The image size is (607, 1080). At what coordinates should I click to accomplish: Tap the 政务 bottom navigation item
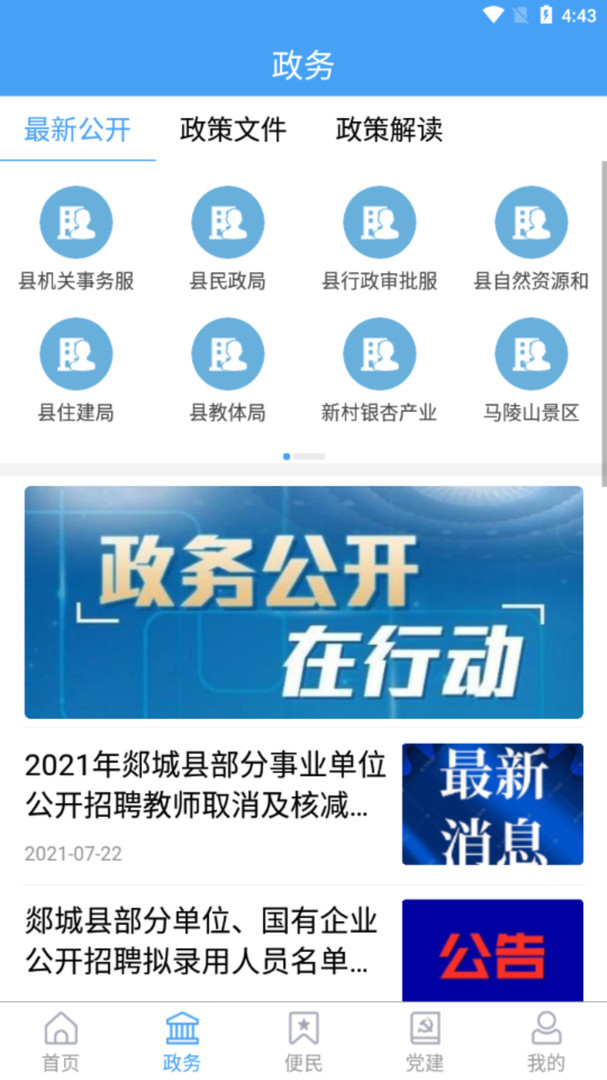(182, 1041)
